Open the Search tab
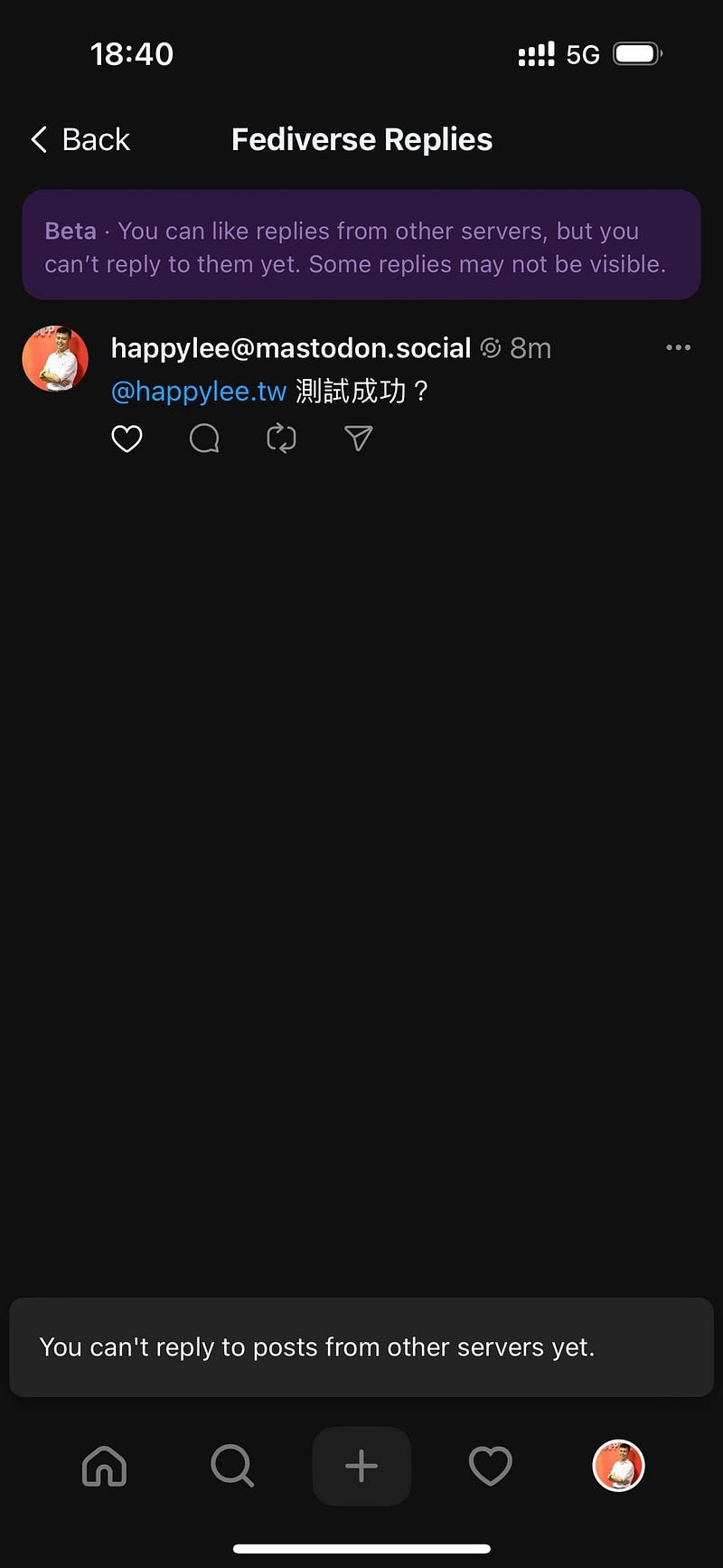 point(232,1466)
